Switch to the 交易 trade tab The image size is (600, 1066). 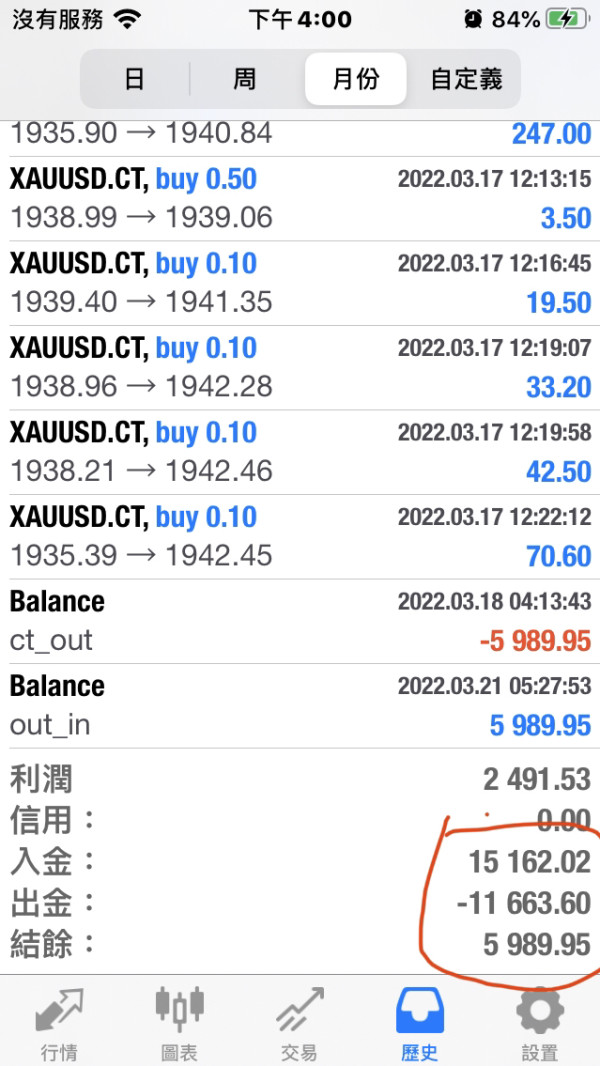(x=299, y=1022)
